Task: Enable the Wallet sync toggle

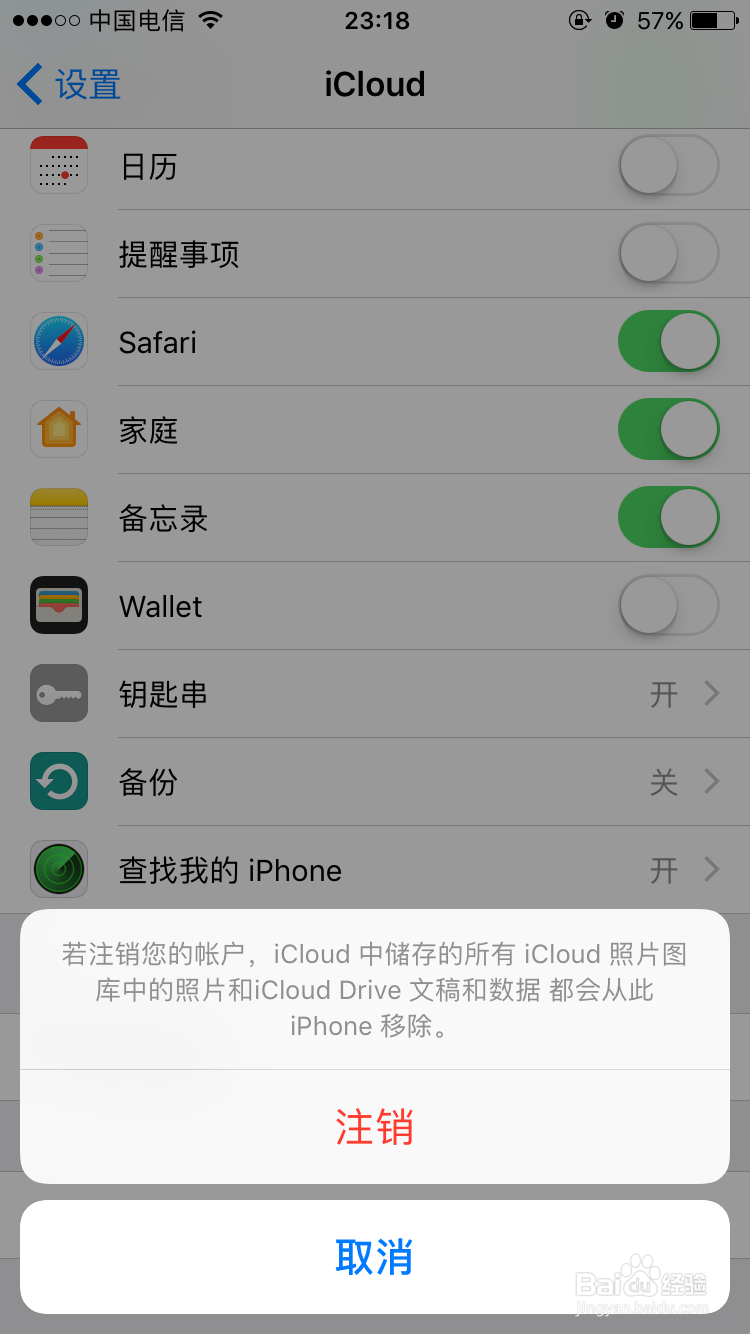Action: (x=668, y=605)
